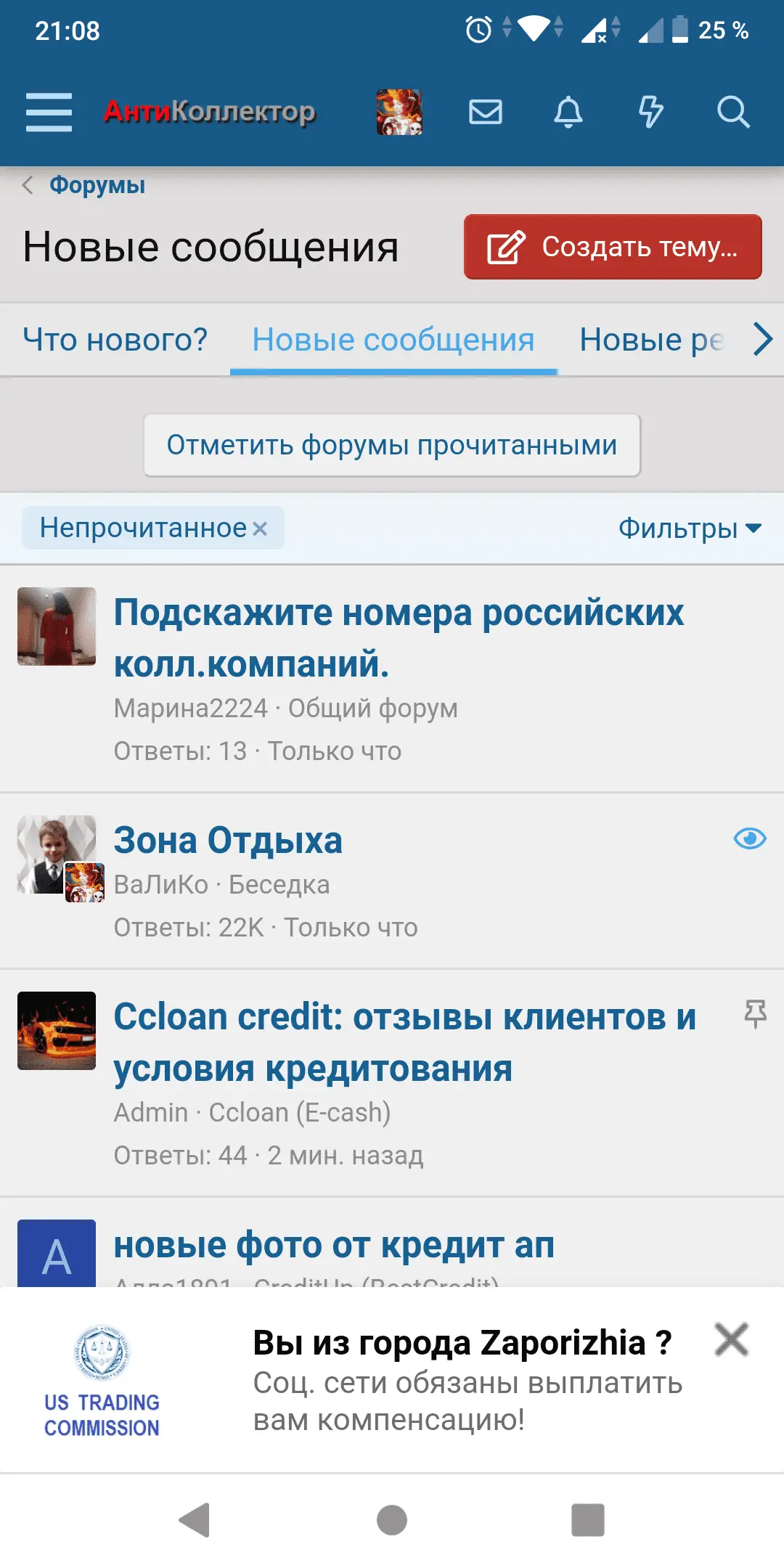This screenshot has width=784, height=1568.
Task: Remove the Непрочитанное filter chip
Action: coord(260,529)
